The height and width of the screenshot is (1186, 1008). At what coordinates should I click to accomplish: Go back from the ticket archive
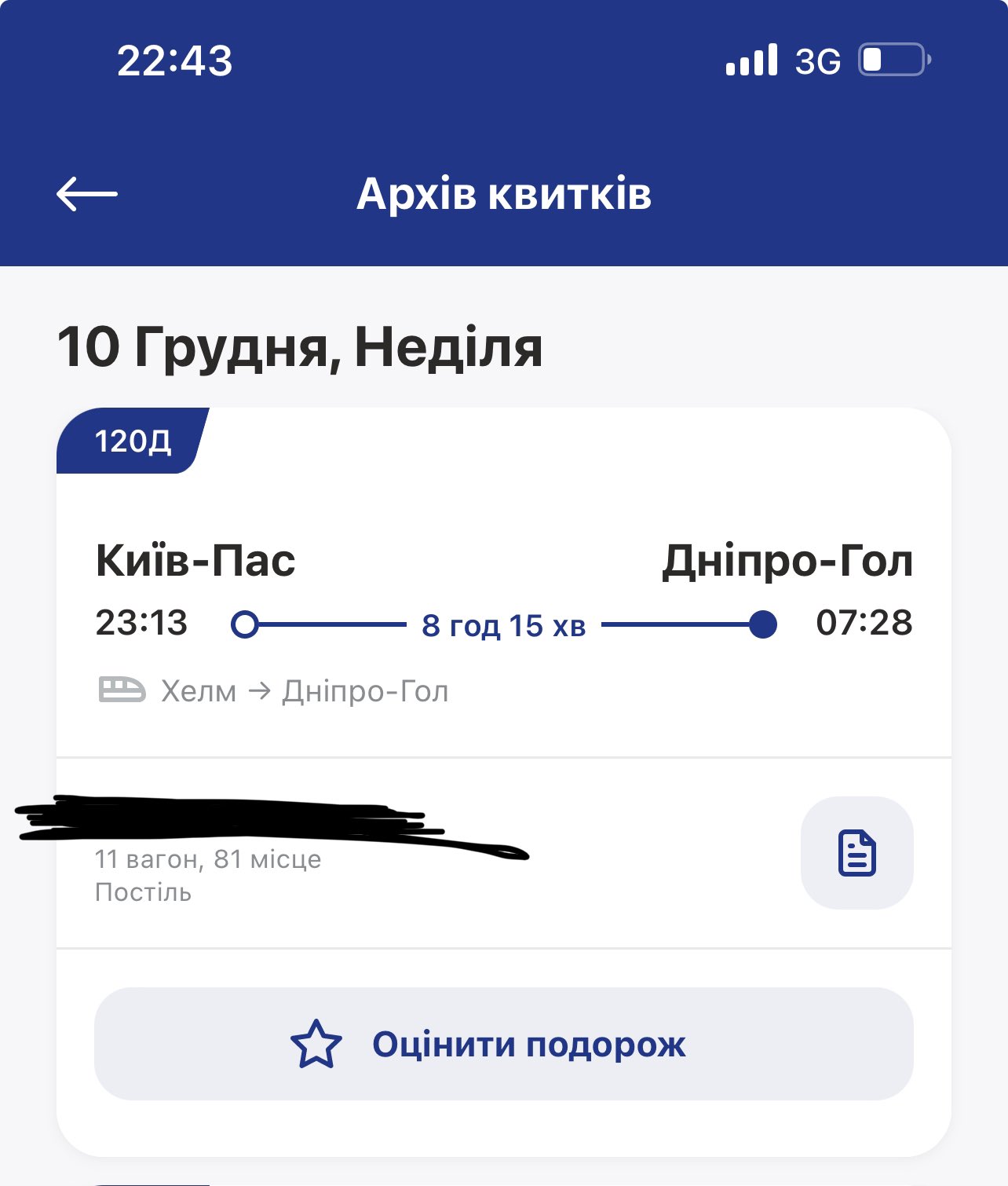[86, 193]
